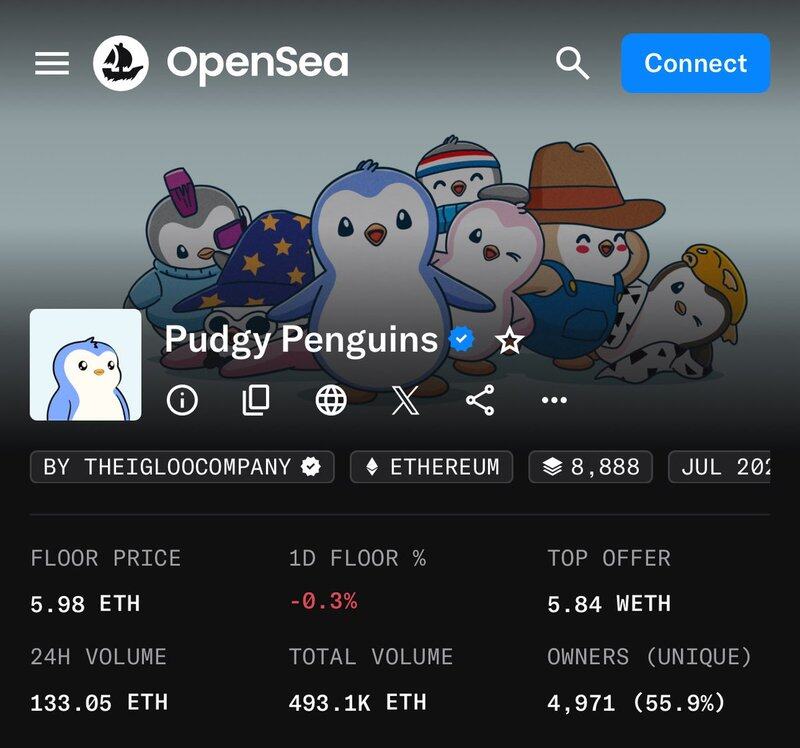Select the Ethereum chain chip
This screenshot has height=748, width=800.
(x=431, y=467)
